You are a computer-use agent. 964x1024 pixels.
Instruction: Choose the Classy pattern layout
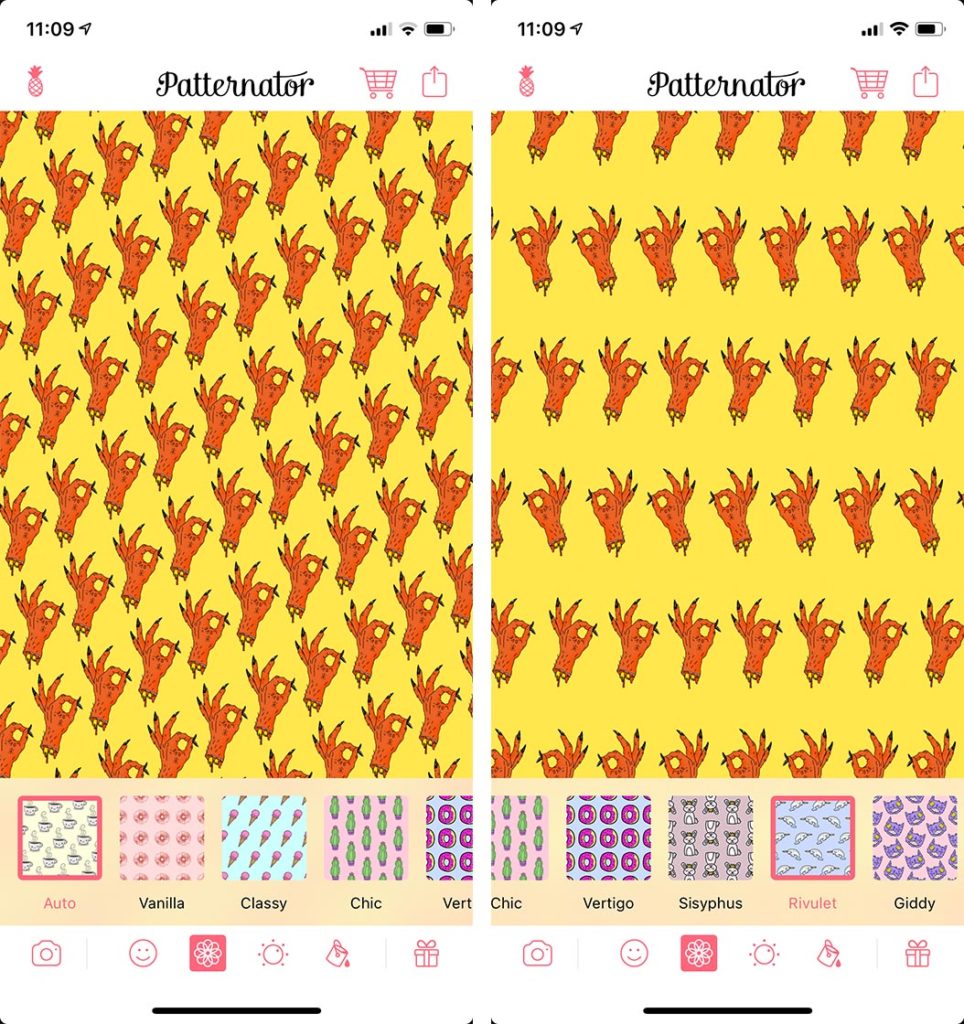(264, 838)
